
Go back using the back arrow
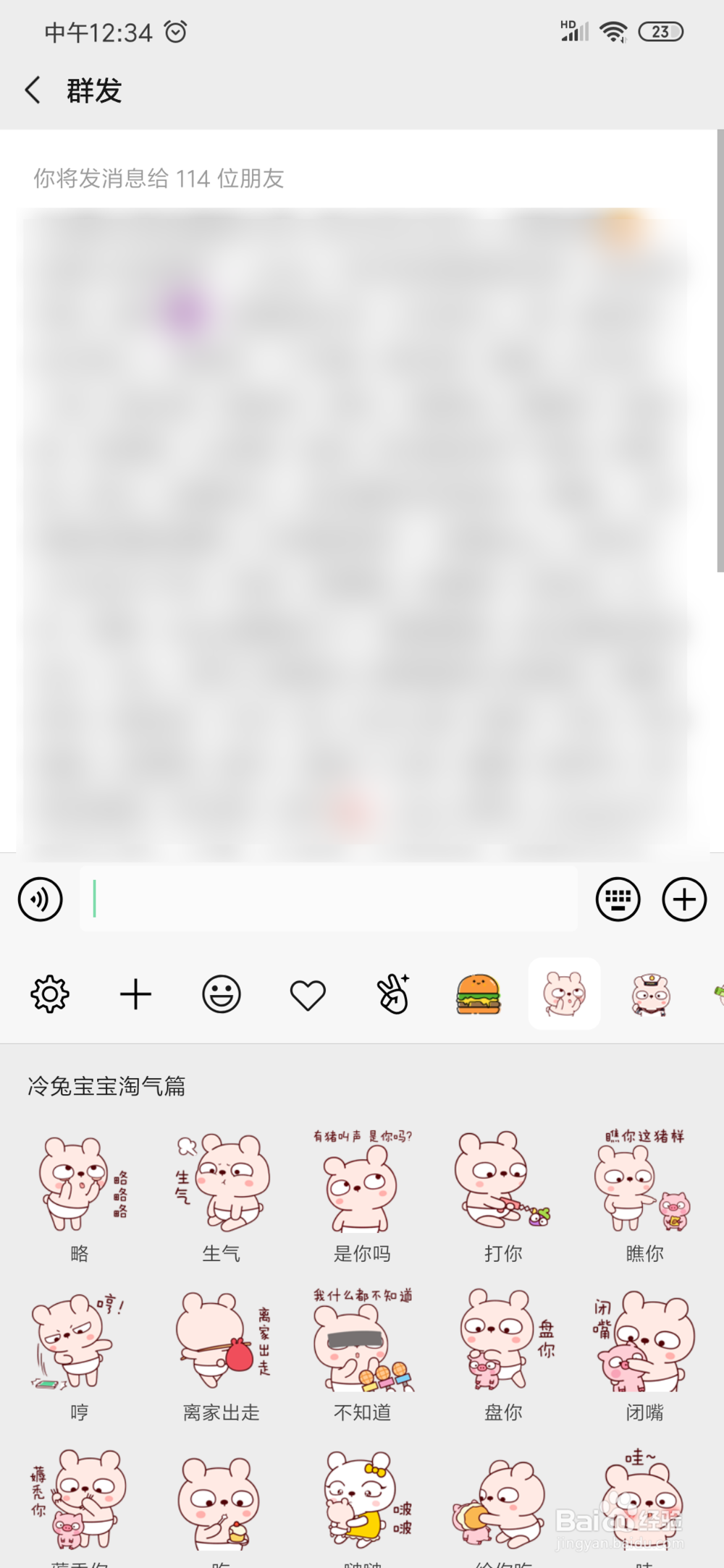[32, 90]
